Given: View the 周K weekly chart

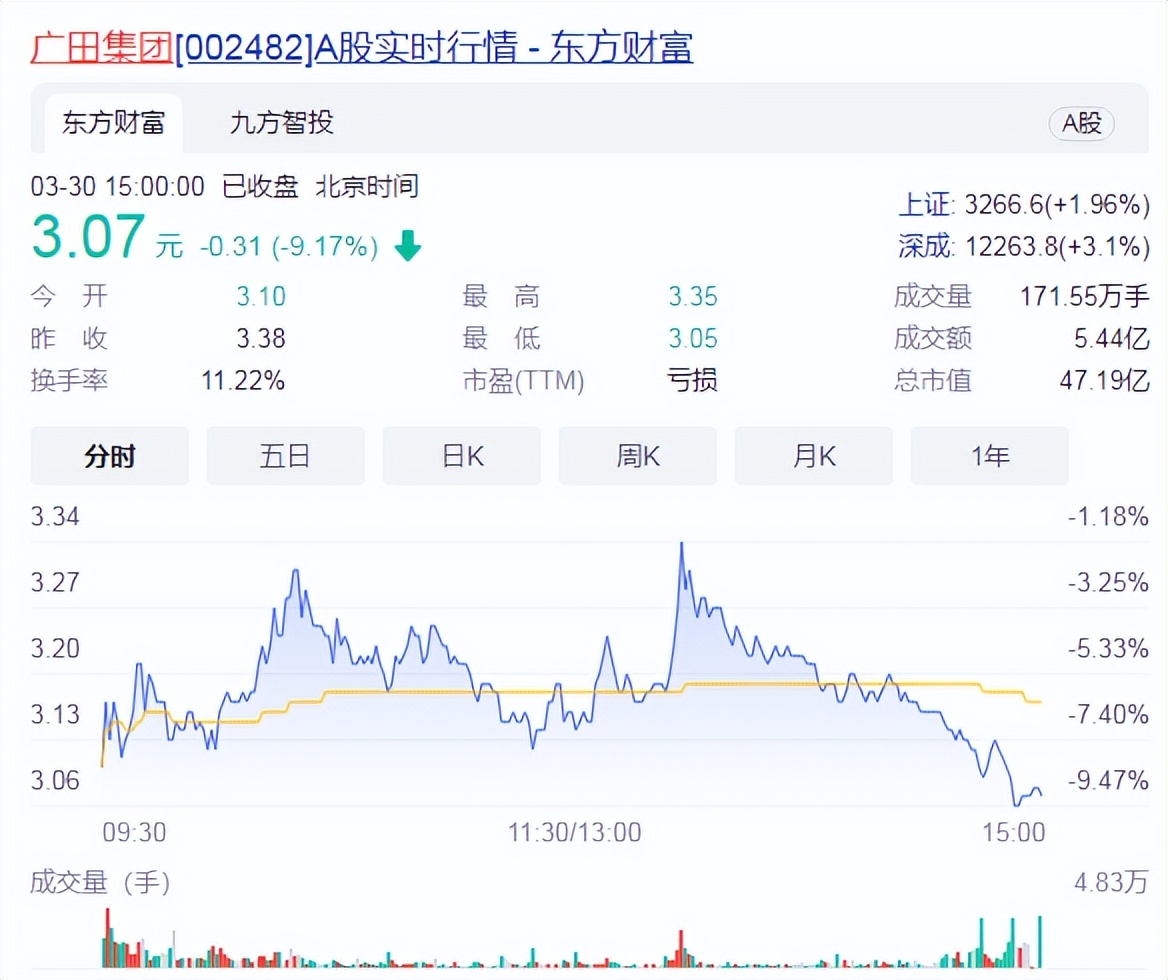Looking at the screenshot, I should (638, 457).
